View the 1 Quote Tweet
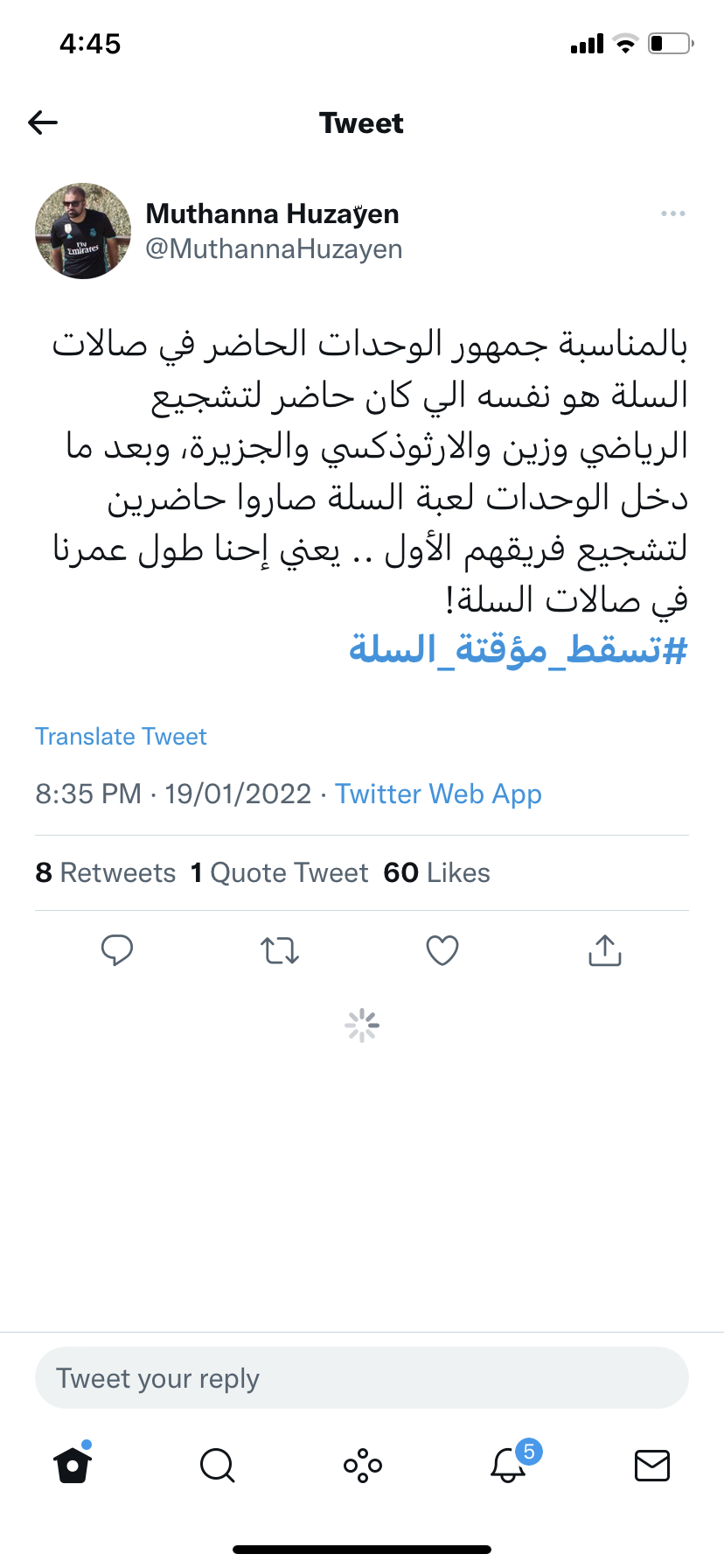Screen dimensions: 724x1568 (x=280, y=872)
